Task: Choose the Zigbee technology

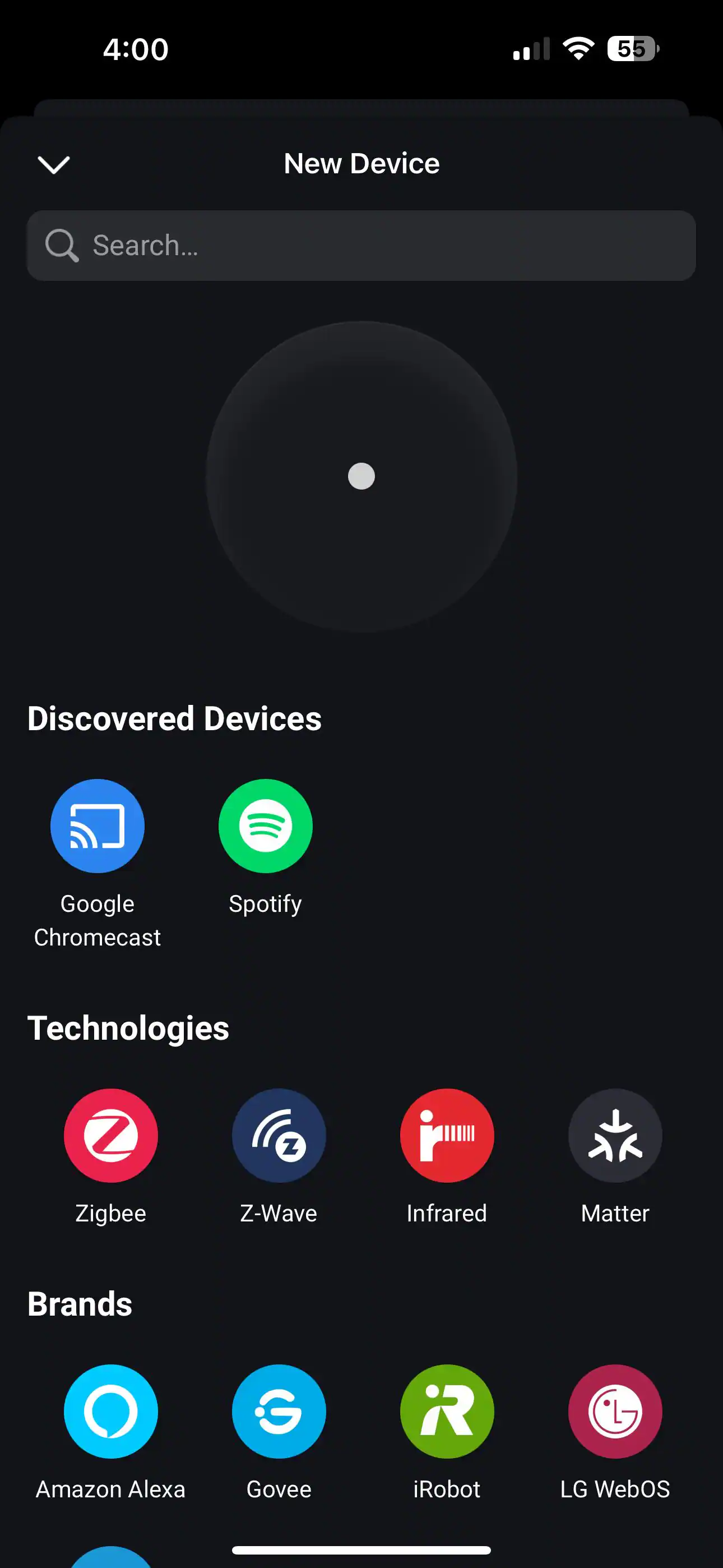Action: (x=111, y=1135)
